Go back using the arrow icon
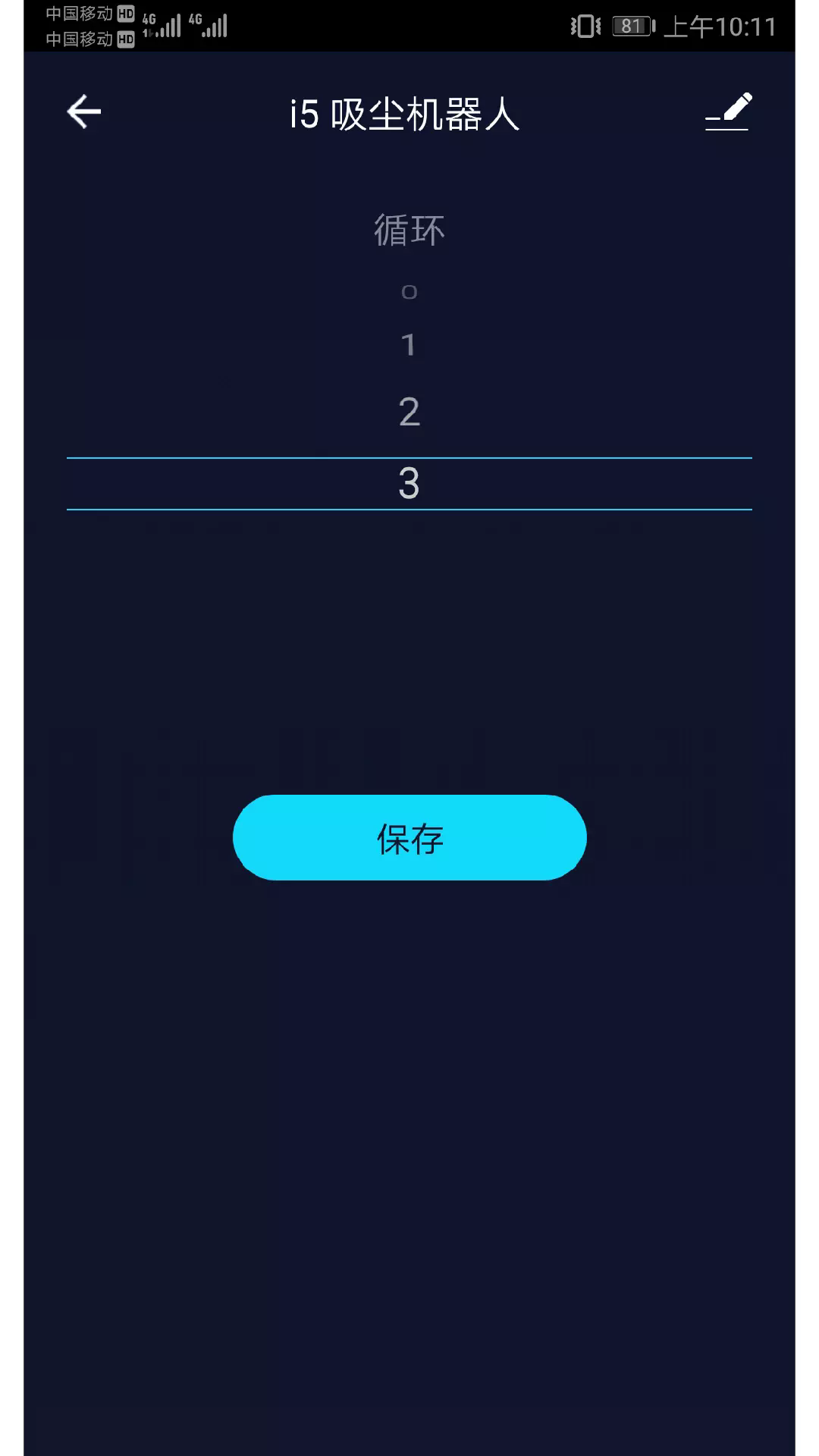Viewport: 819px width, 1456px height. pos(84,112)
